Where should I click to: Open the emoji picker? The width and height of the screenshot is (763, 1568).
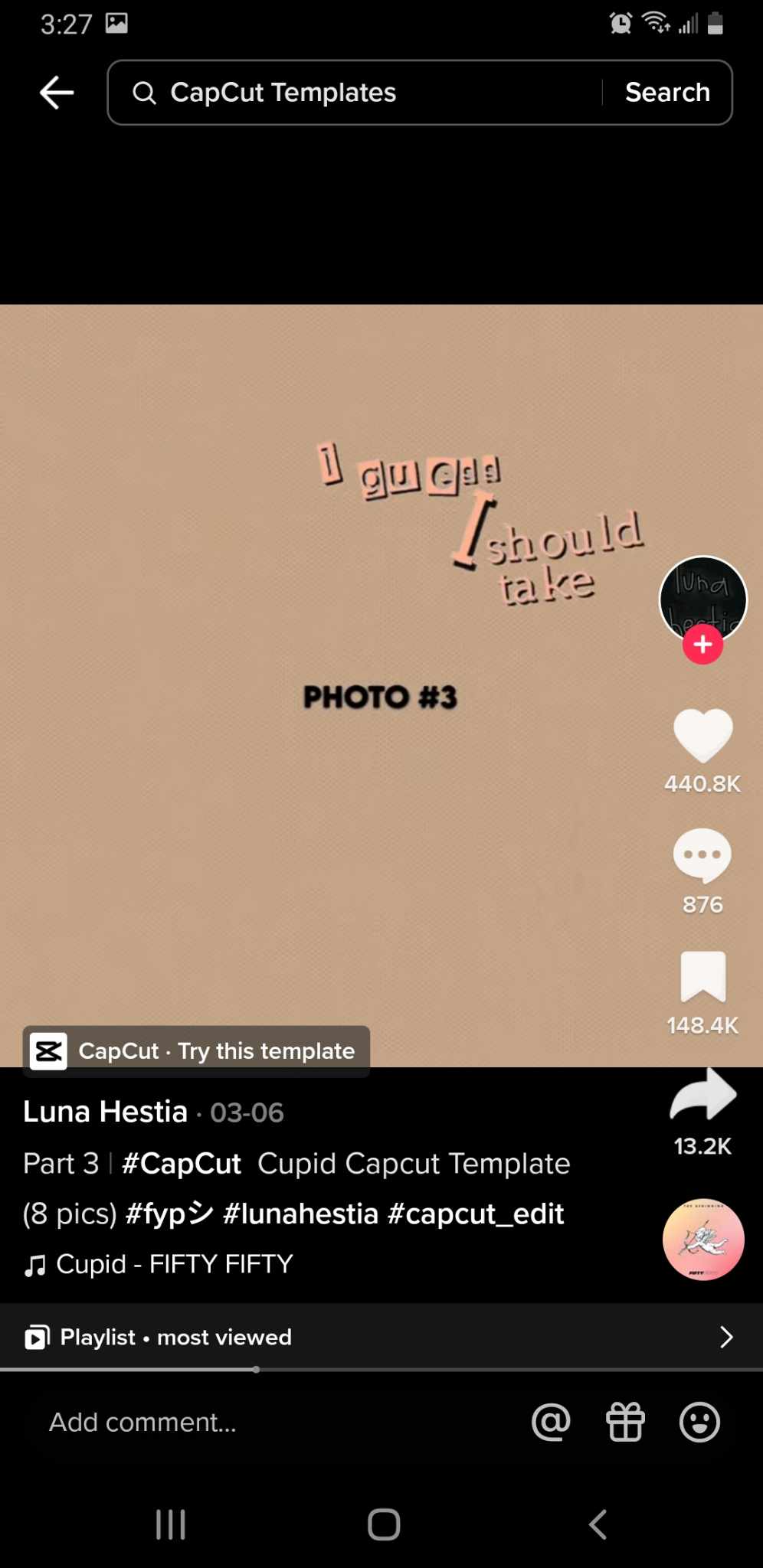pyautogui.click(x=699, y=1423)
